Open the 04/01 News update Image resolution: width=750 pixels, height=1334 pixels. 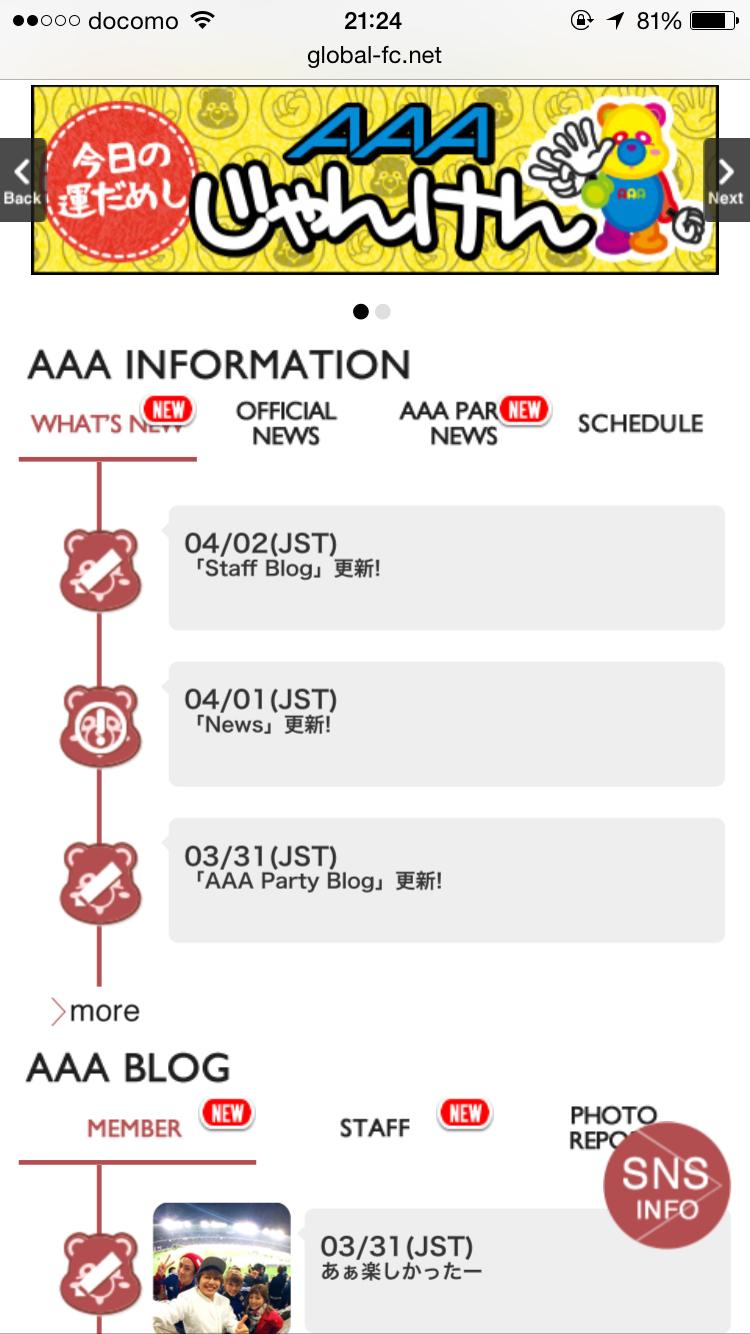click(446, 723)
